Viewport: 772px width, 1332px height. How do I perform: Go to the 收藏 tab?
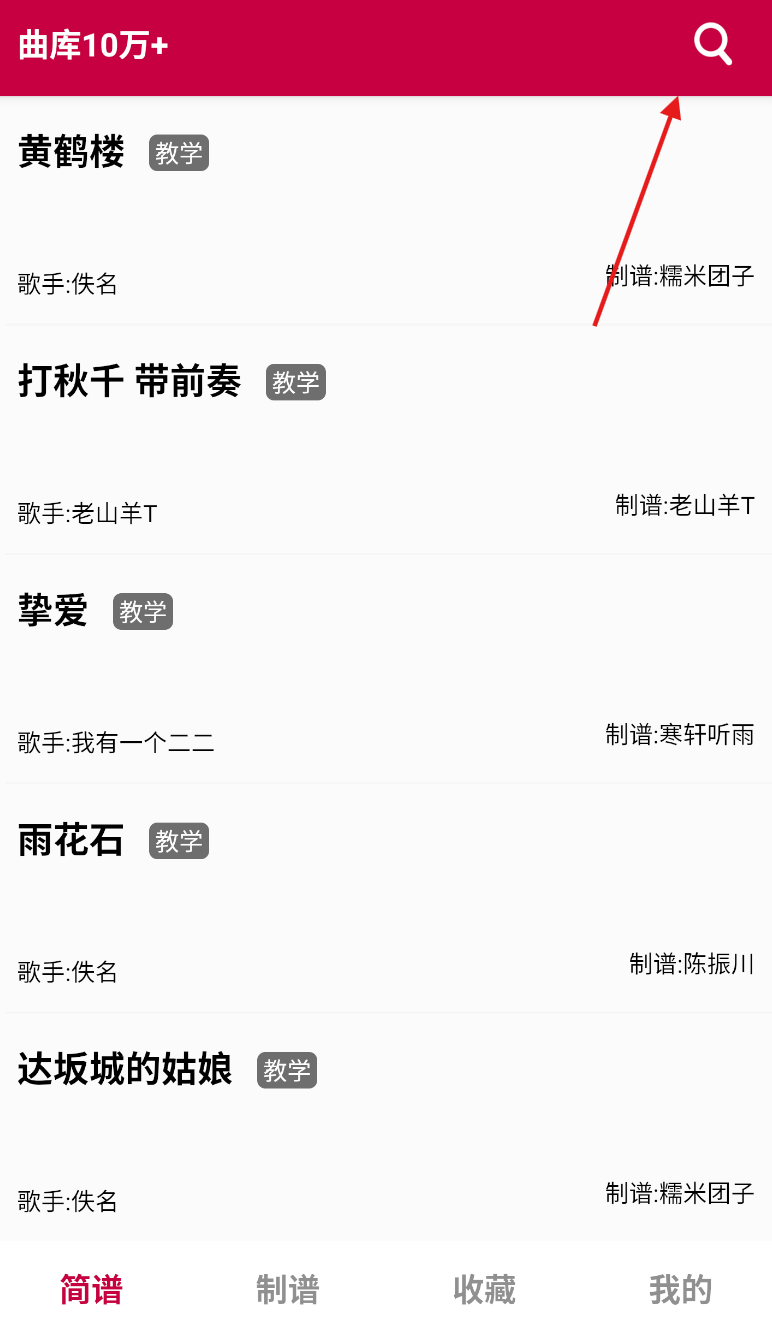pyautogui.click(x=484, y=1289)
